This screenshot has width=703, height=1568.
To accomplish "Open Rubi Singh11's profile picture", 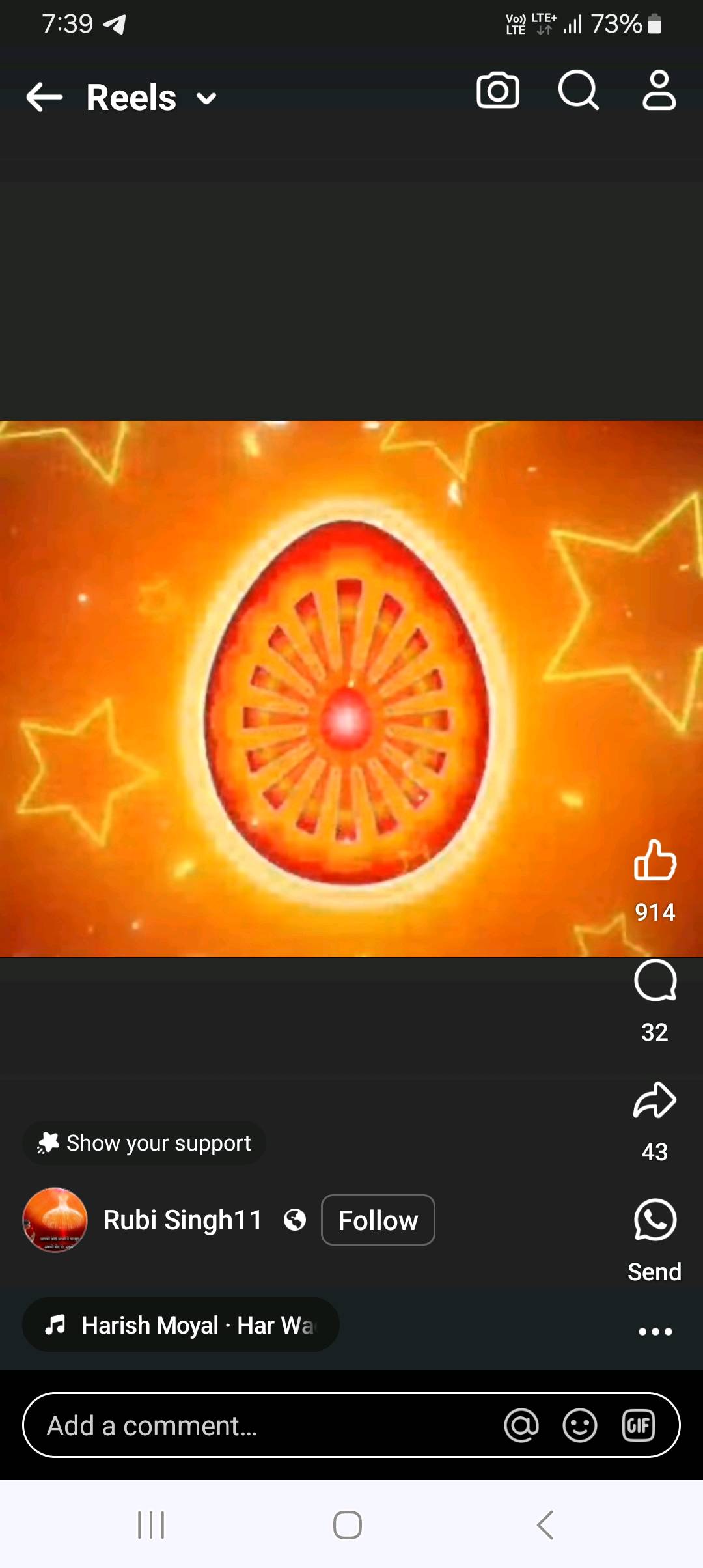I will (55, 1220).
